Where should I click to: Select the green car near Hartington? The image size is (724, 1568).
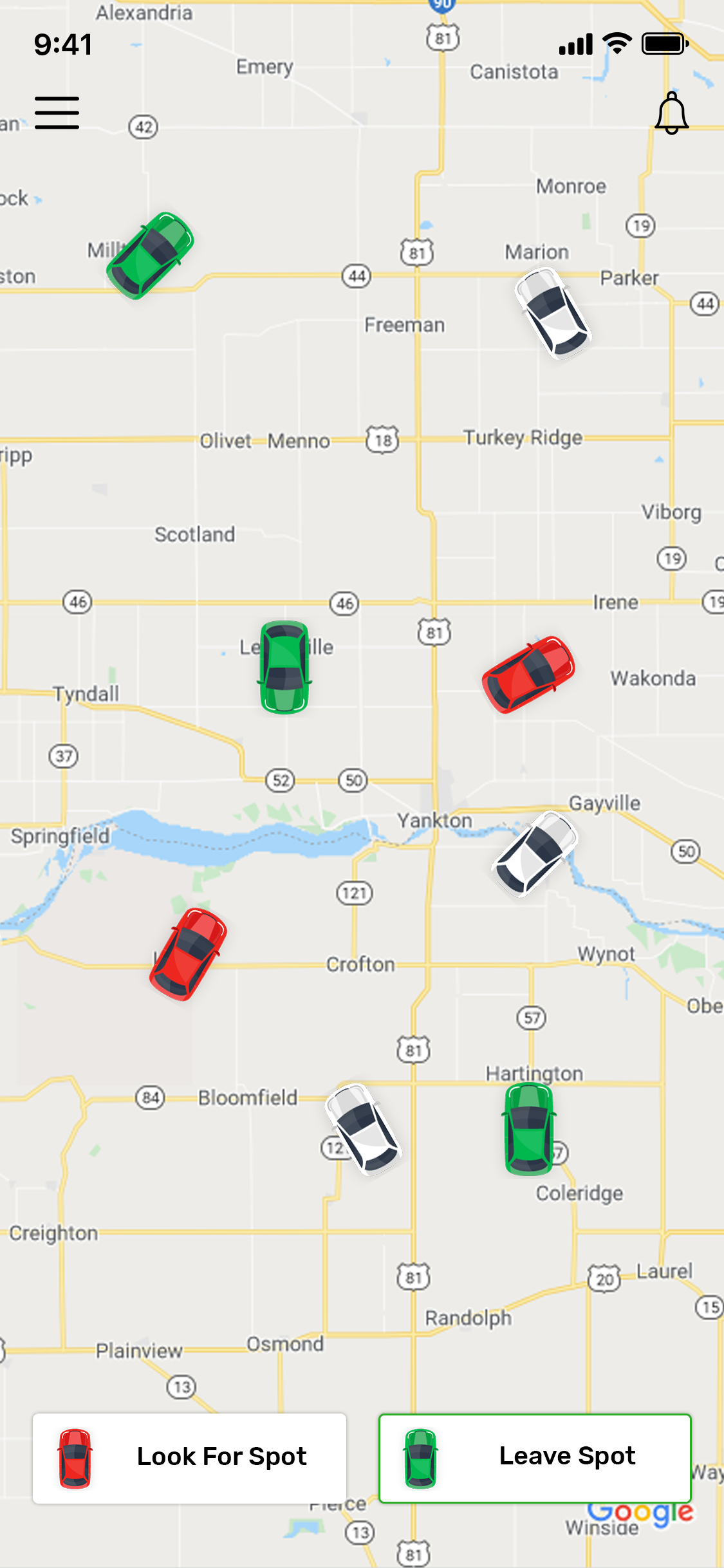coord(529,1130)
